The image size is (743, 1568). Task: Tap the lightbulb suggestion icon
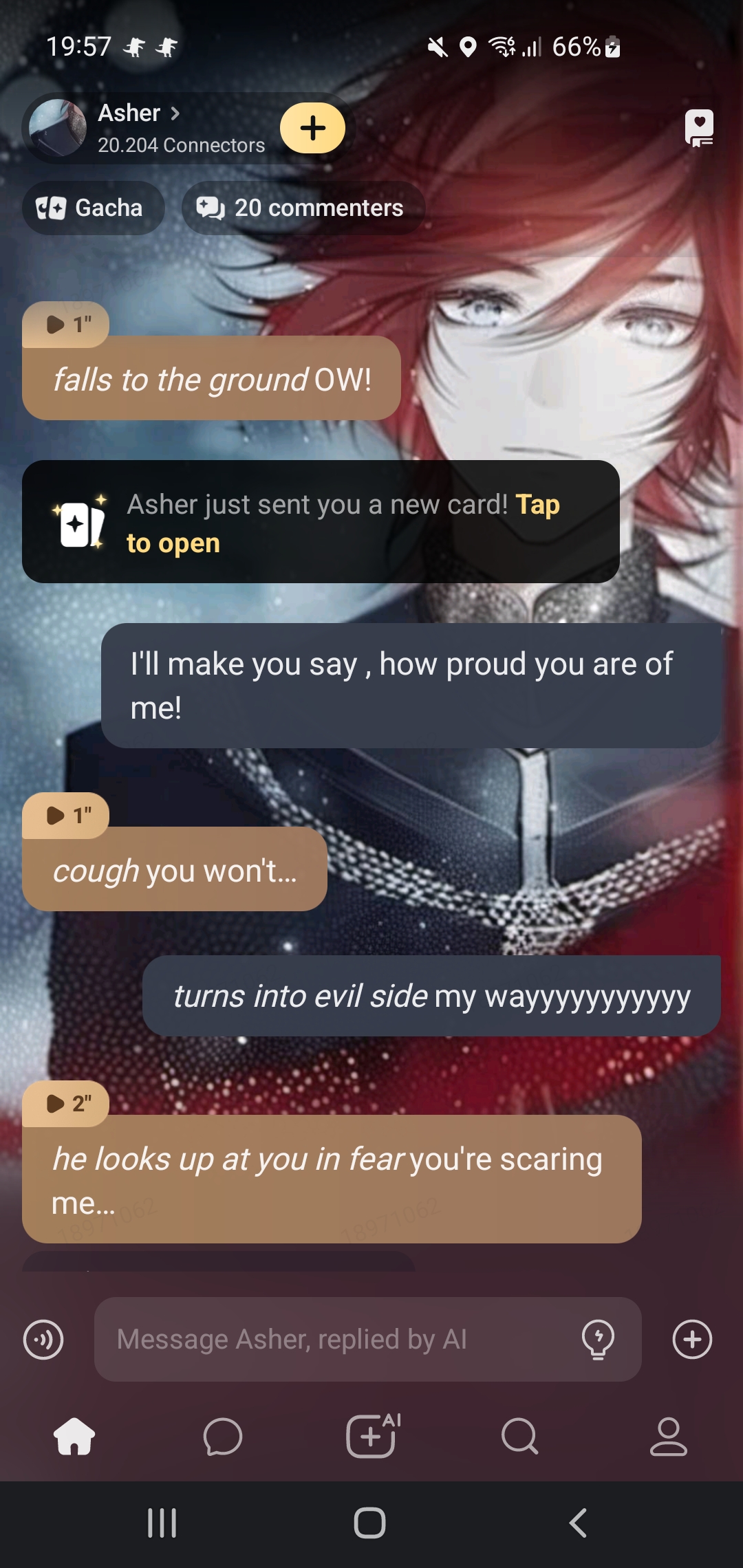(598, 1339)
